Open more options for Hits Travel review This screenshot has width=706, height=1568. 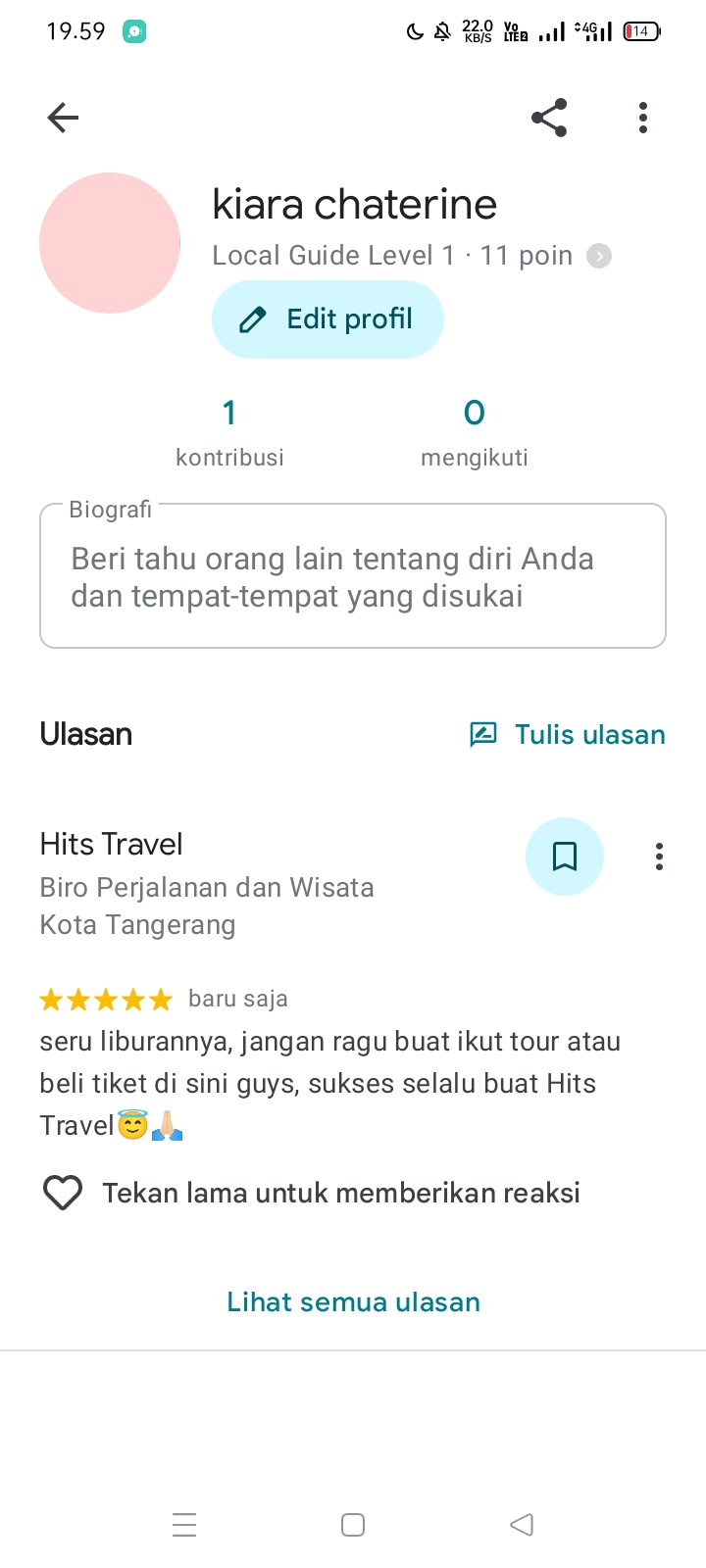click(x=659, y=857)
